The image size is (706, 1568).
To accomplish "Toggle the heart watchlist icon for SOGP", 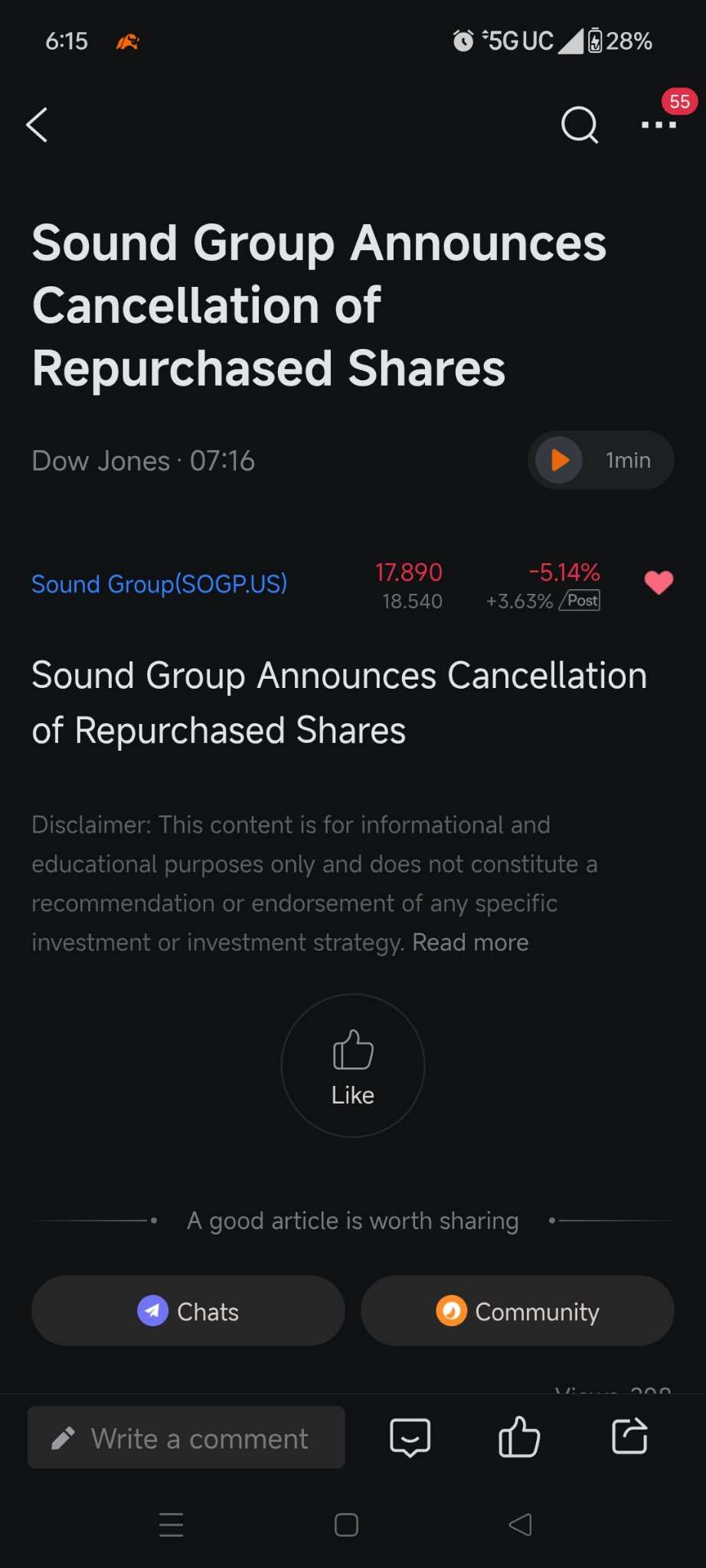I will [x=659, y=583].
